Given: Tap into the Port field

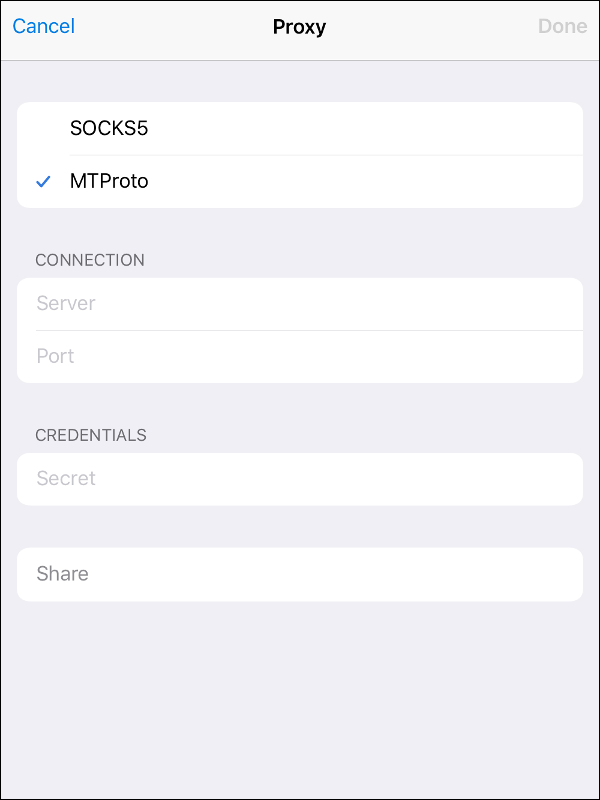Looking at the screenshot, I should click(x=300, y=357).
